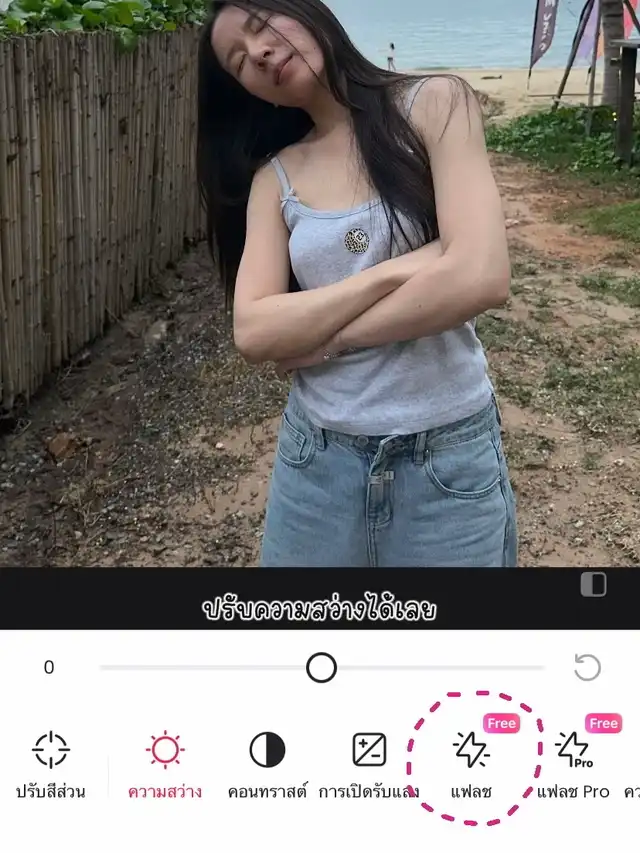Open the ปรับสีส่วน tool
640x853 pixels.
[50, 765]
